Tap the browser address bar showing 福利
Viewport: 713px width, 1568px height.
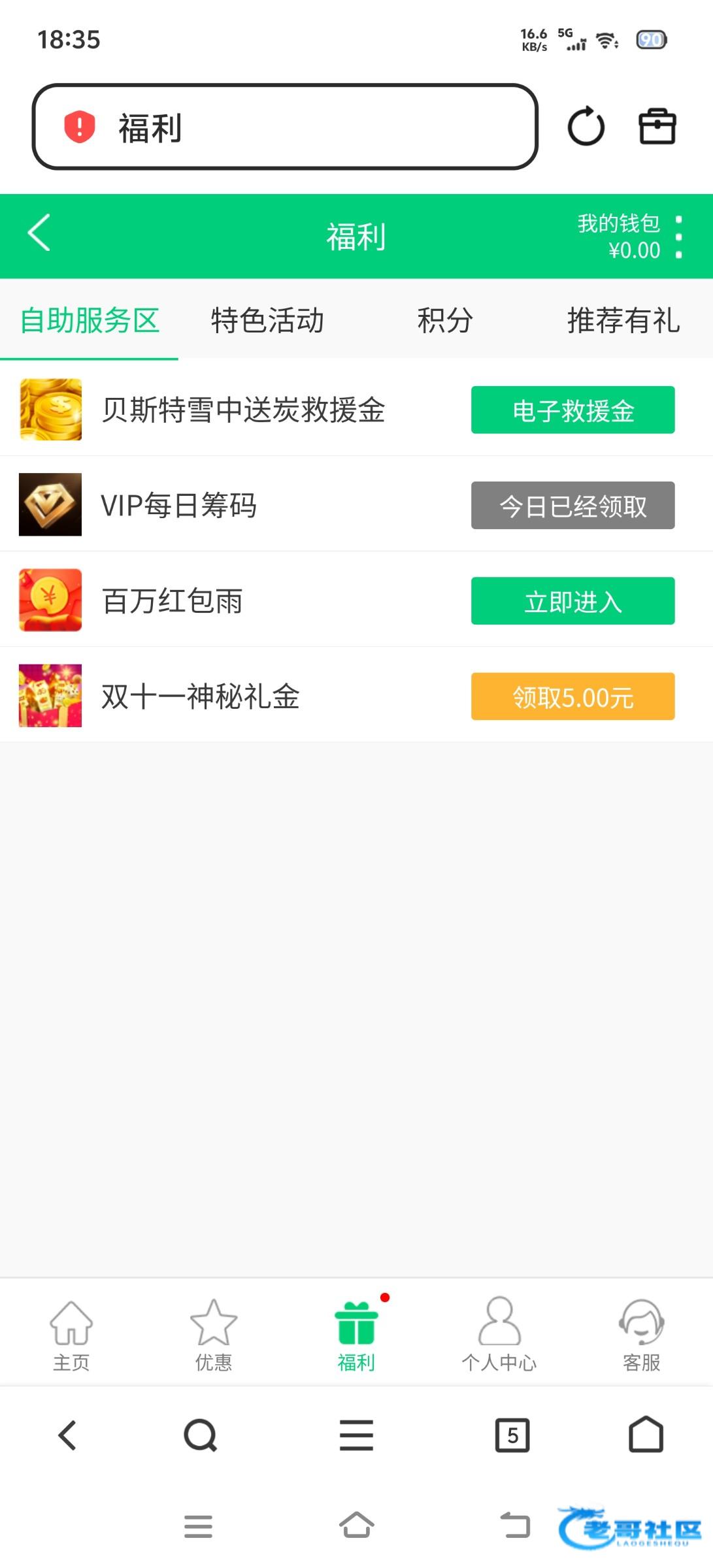click(284, 127)
